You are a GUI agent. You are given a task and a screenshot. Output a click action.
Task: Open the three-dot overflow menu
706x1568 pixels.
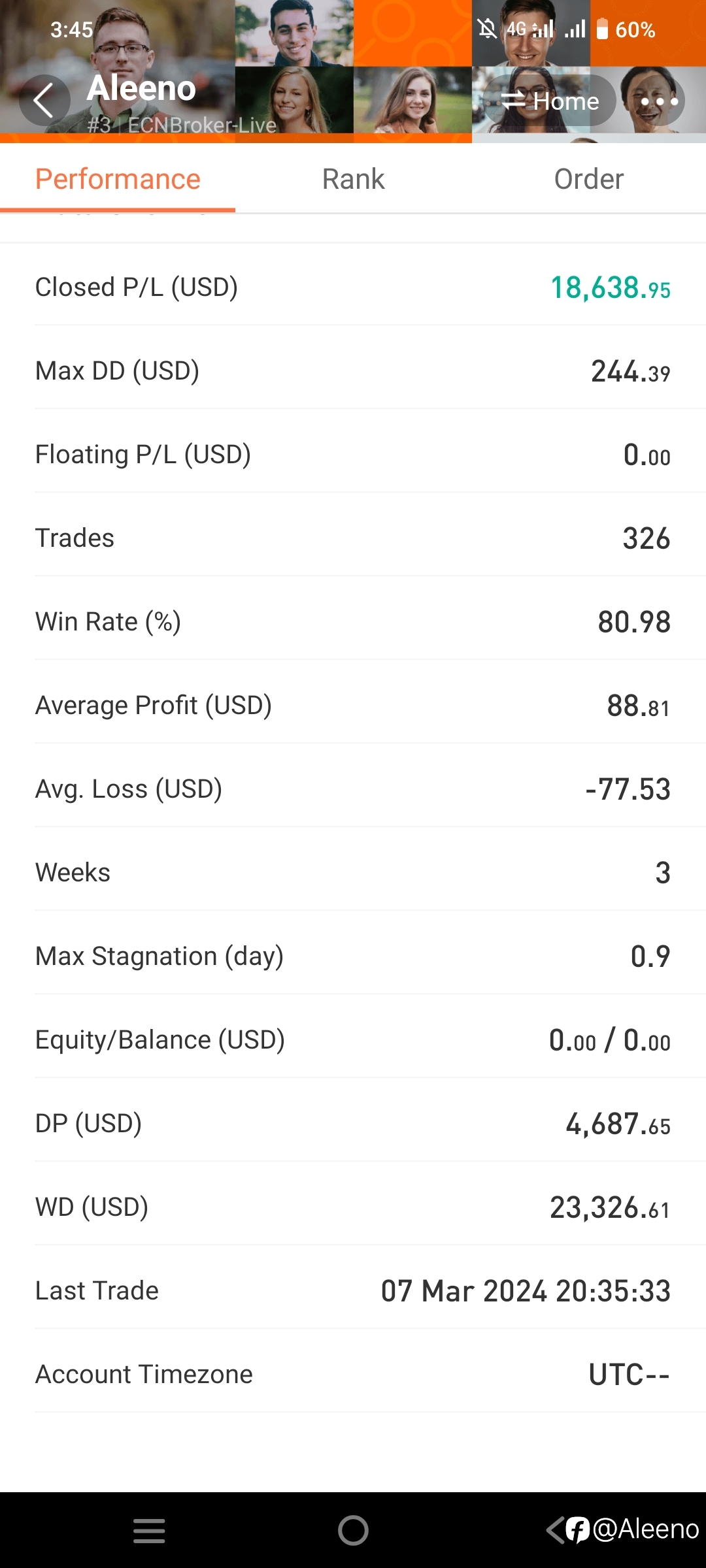pos(659,101)
